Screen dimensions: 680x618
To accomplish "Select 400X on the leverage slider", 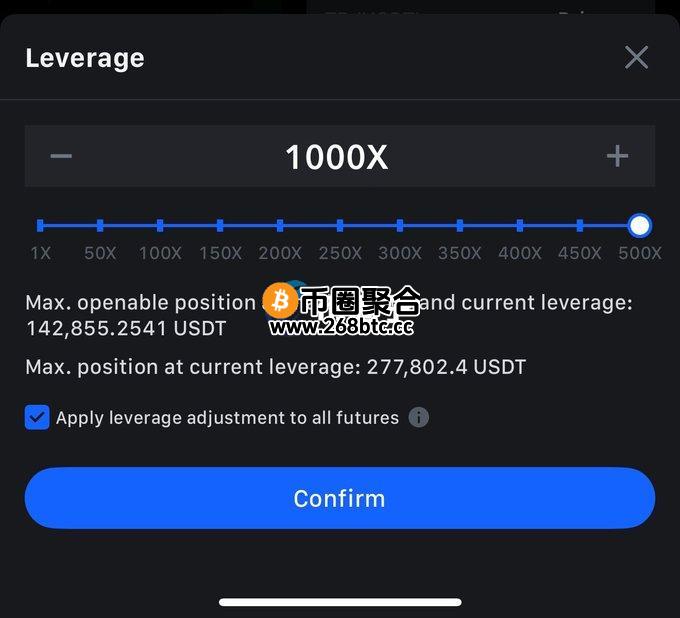I will 520,226.
